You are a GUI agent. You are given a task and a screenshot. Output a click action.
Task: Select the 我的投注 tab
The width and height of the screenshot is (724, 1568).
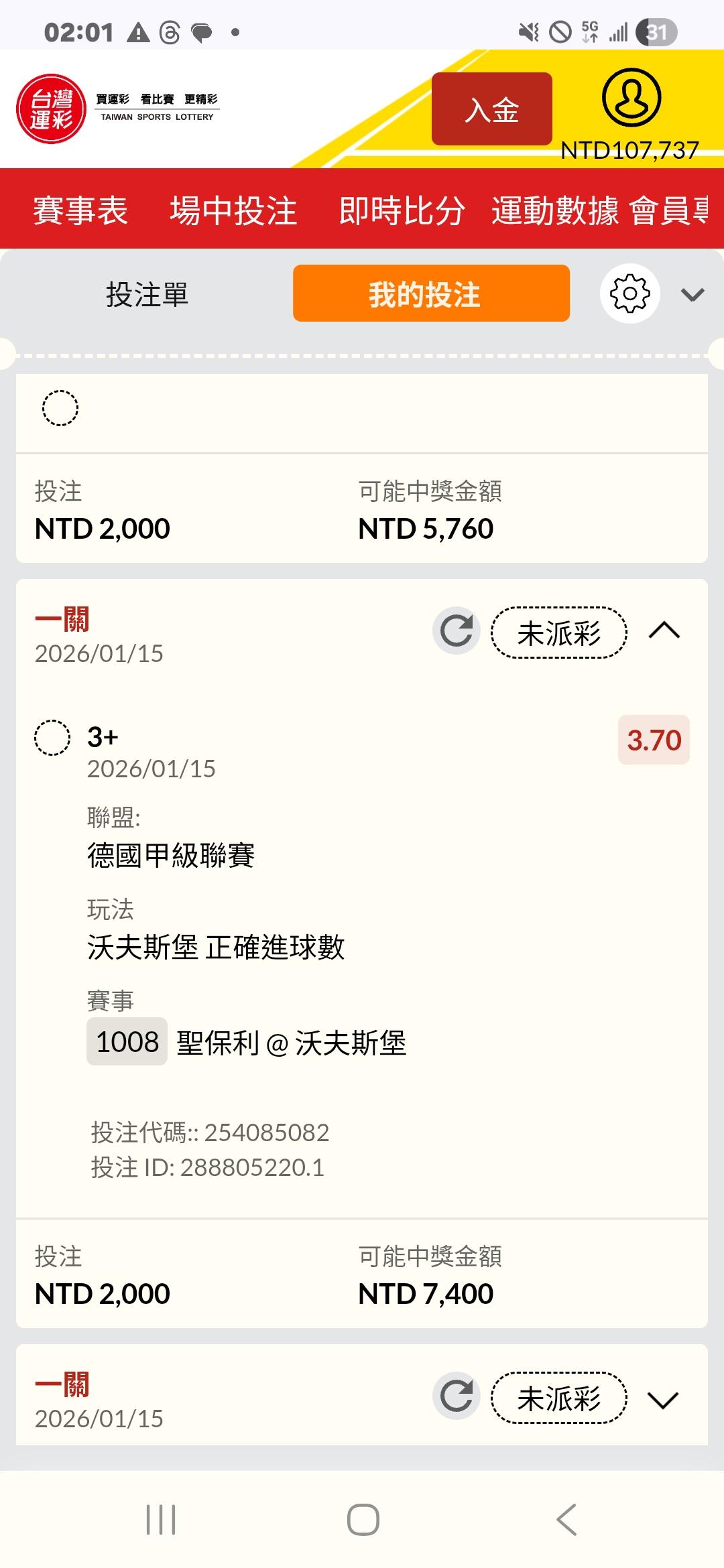[431, 293]
